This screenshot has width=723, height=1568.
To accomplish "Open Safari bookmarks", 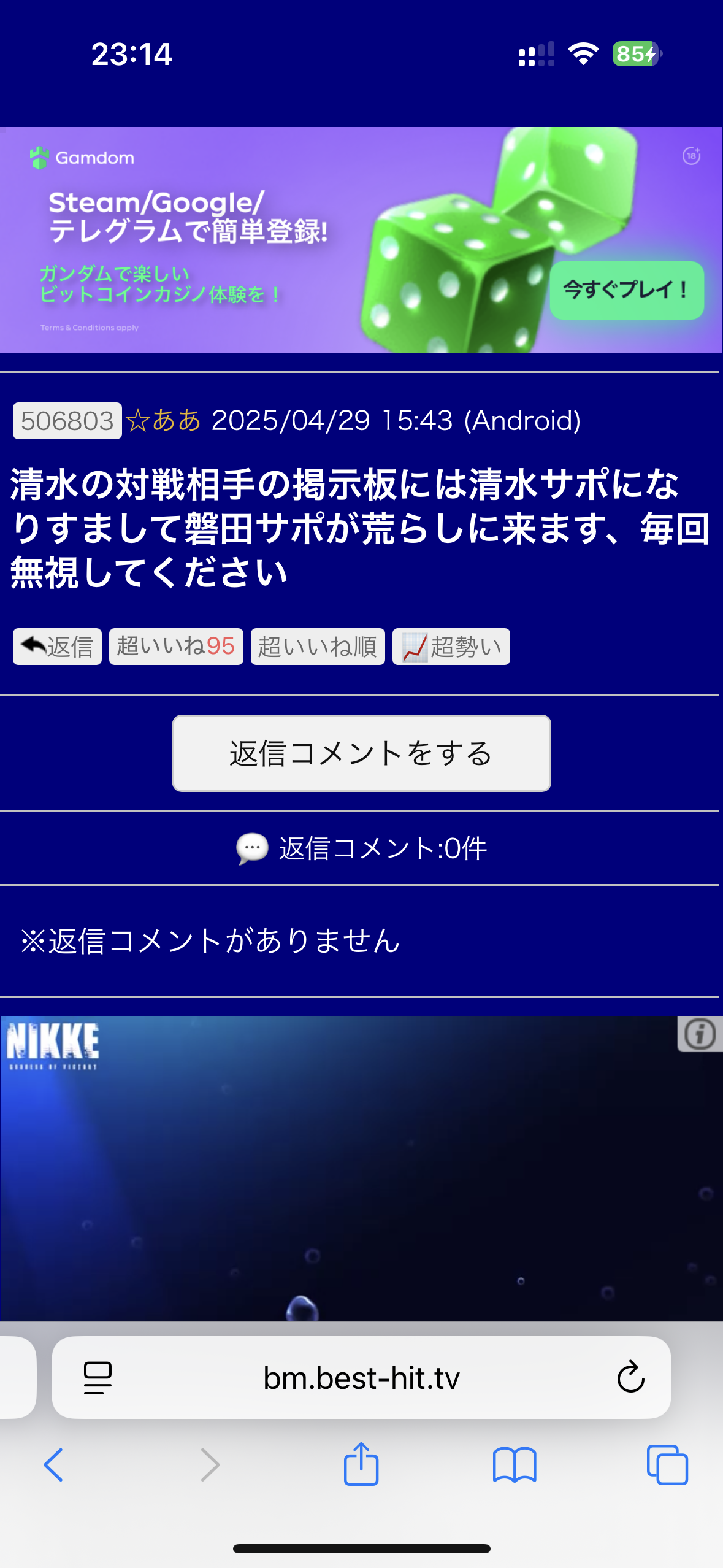I will (x=515, y=1465).
